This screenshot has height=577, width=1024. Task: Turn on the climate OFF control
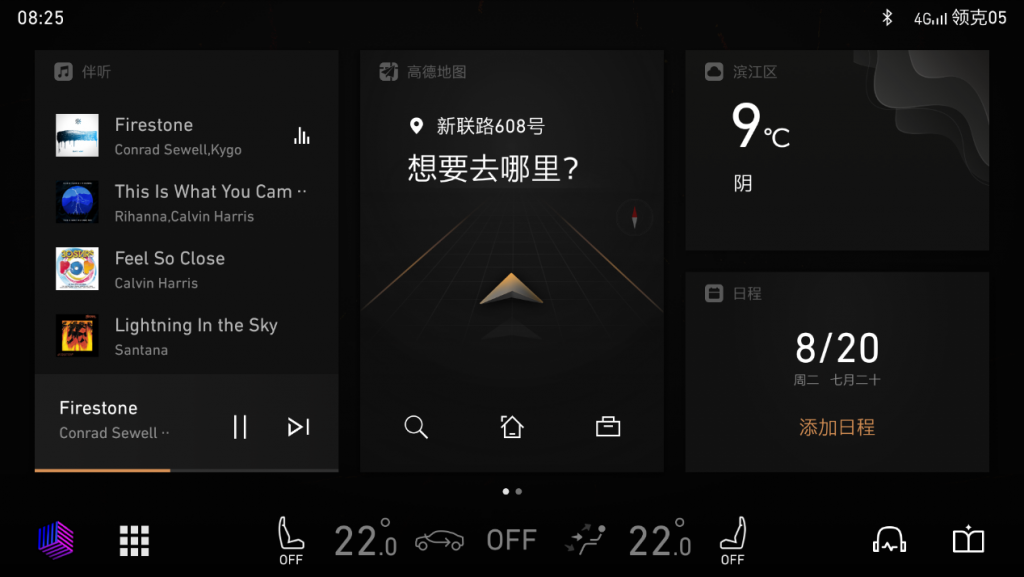(511, 540)
